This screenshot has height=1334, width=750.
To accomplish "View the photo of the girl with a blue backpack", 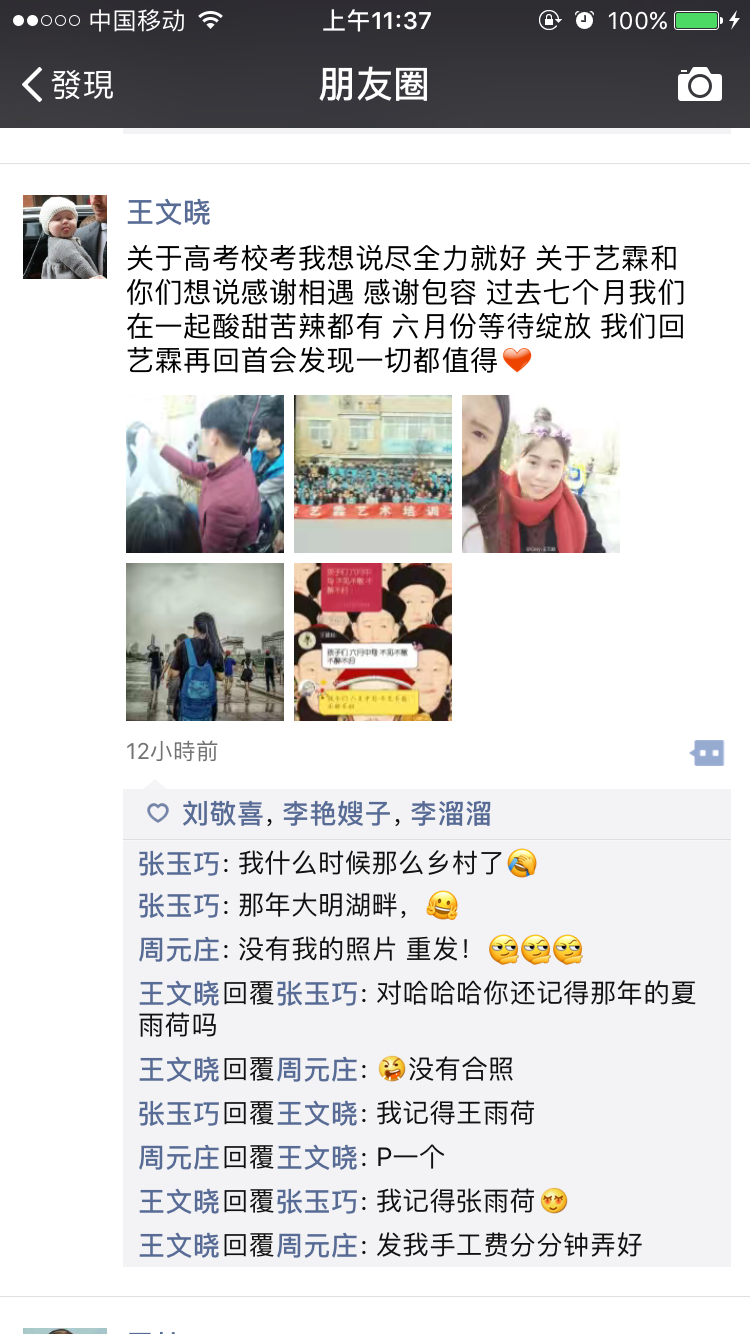I will (205, 642).
